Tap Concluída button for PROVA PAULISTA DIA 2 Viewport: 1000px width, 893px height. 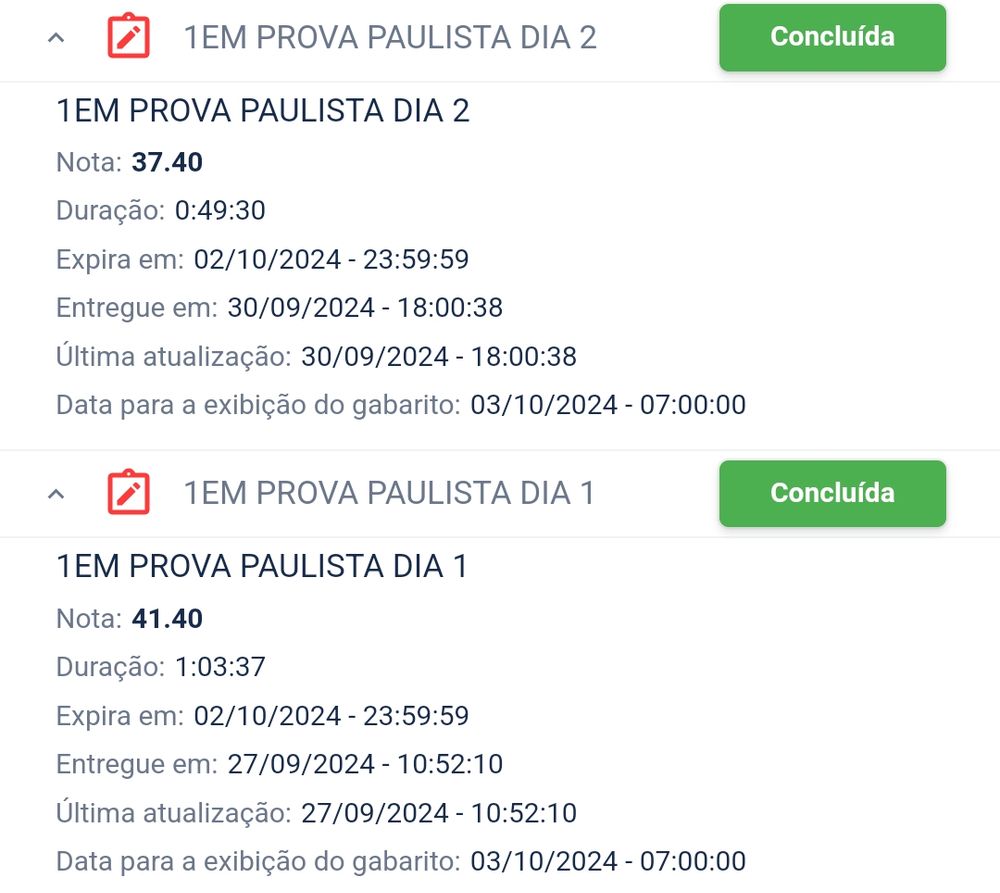point(832,37)
